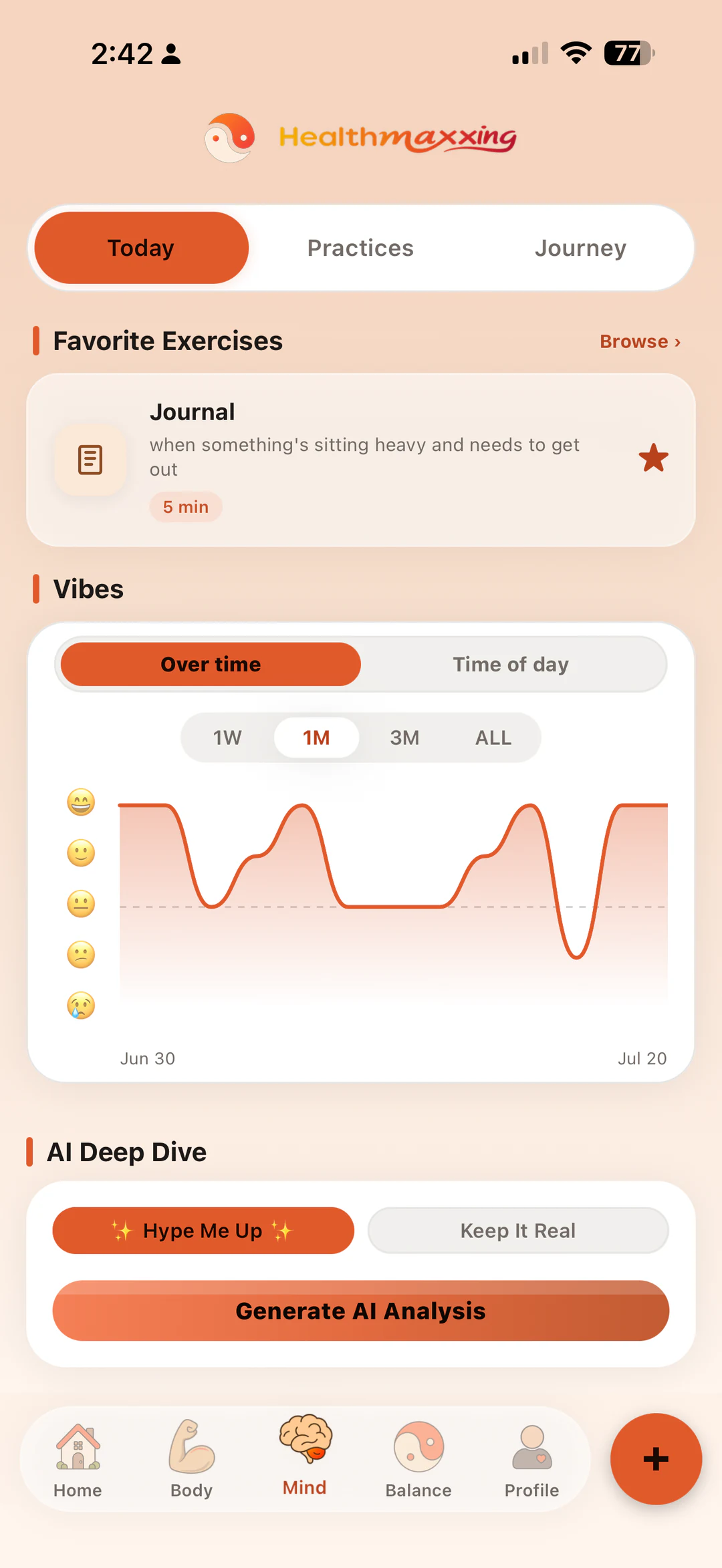Set chart range to 3M
The image size is (722, 1568).
[404, 738]
